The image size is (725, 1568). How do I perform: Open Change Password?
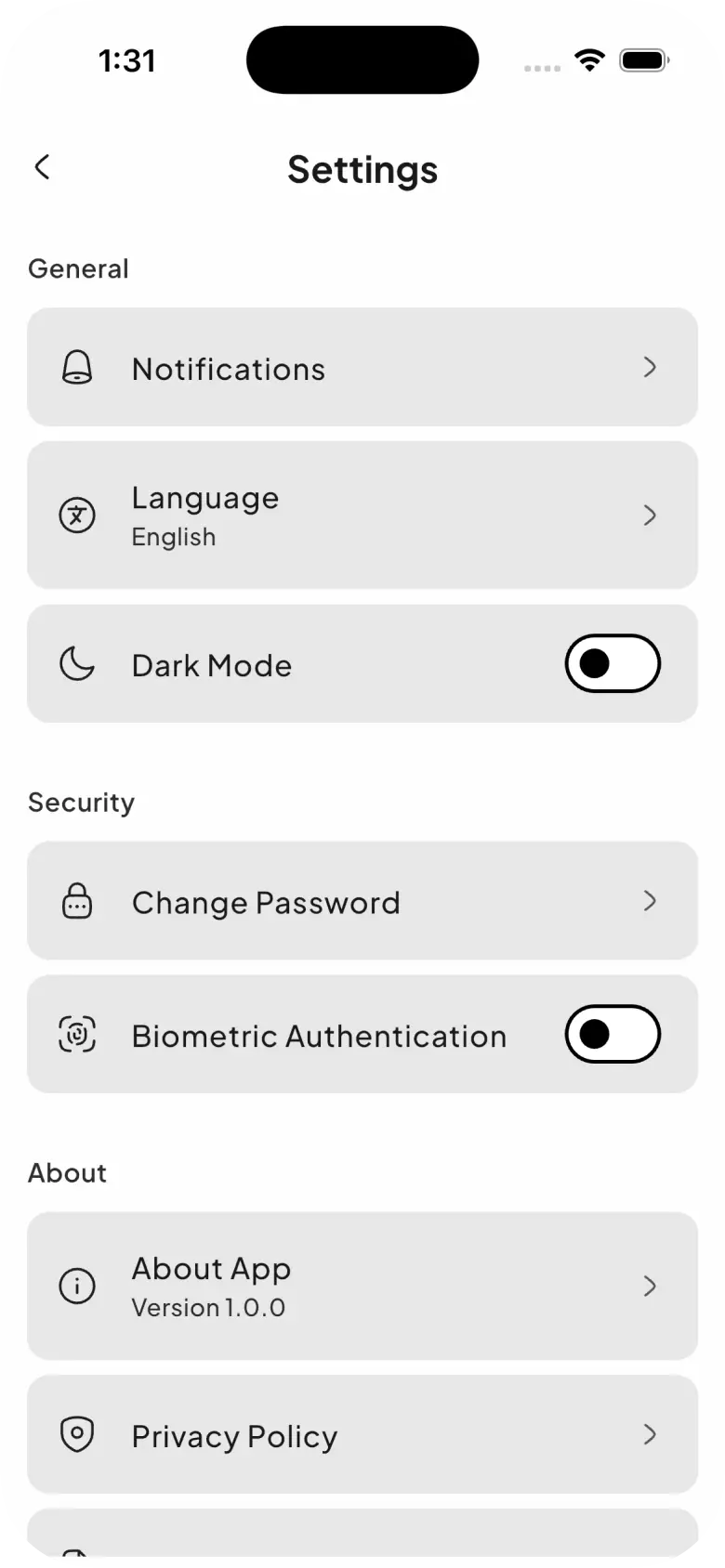pos(362,901)
